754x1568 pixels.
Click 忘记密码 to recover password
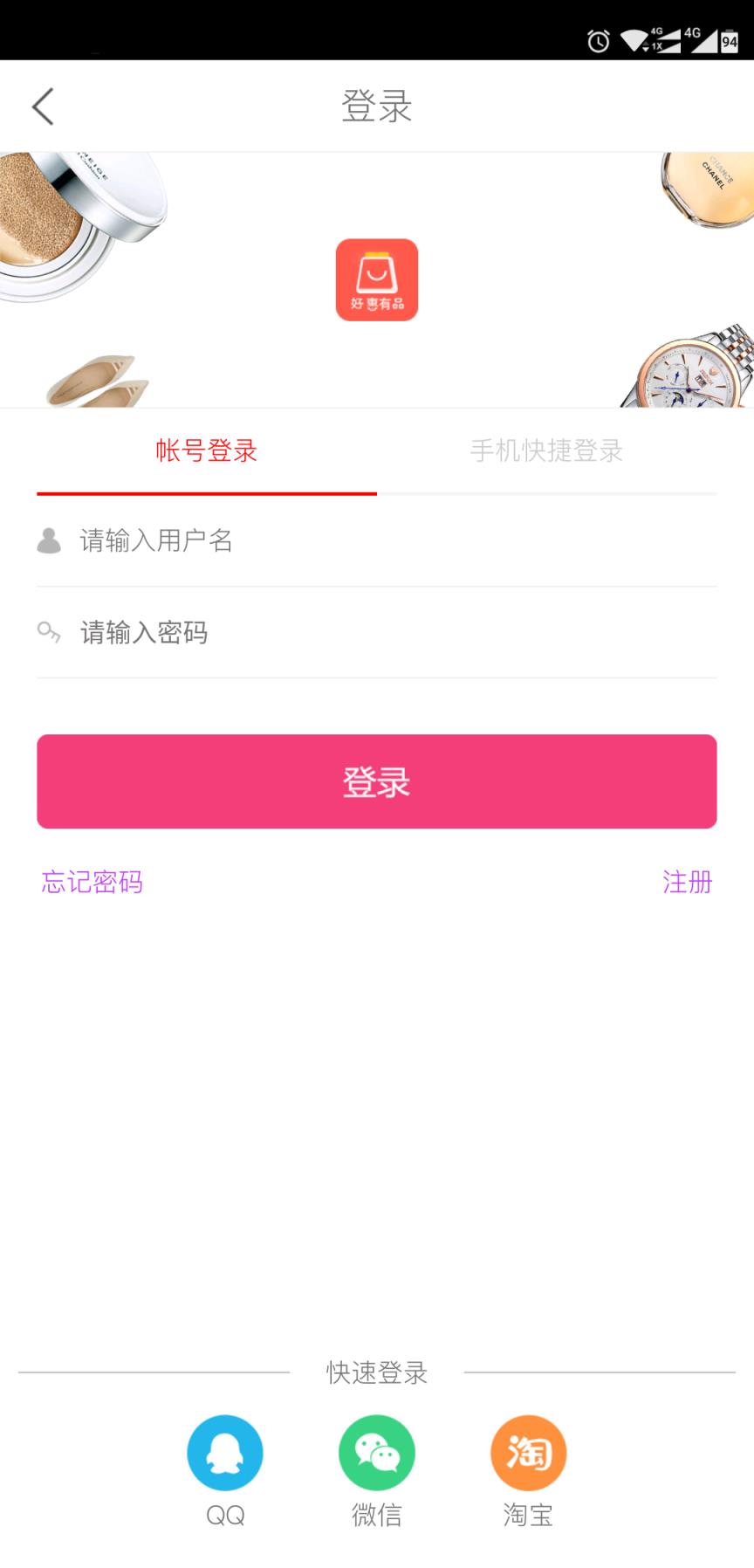pos(93,883)
